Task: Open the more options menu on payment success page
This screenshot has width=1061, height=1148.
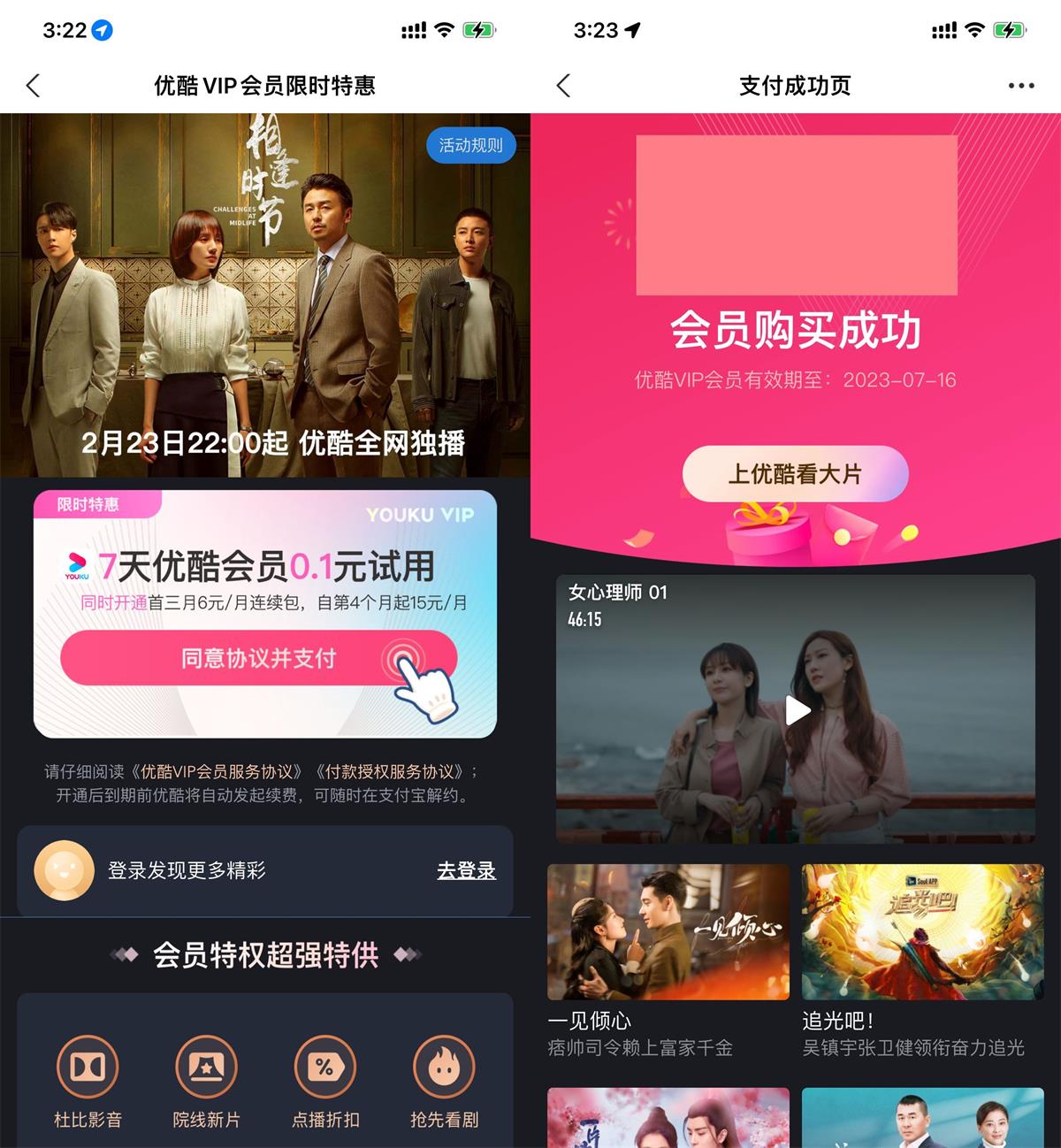Action: pyautogui.click(x=1020, y=86)
